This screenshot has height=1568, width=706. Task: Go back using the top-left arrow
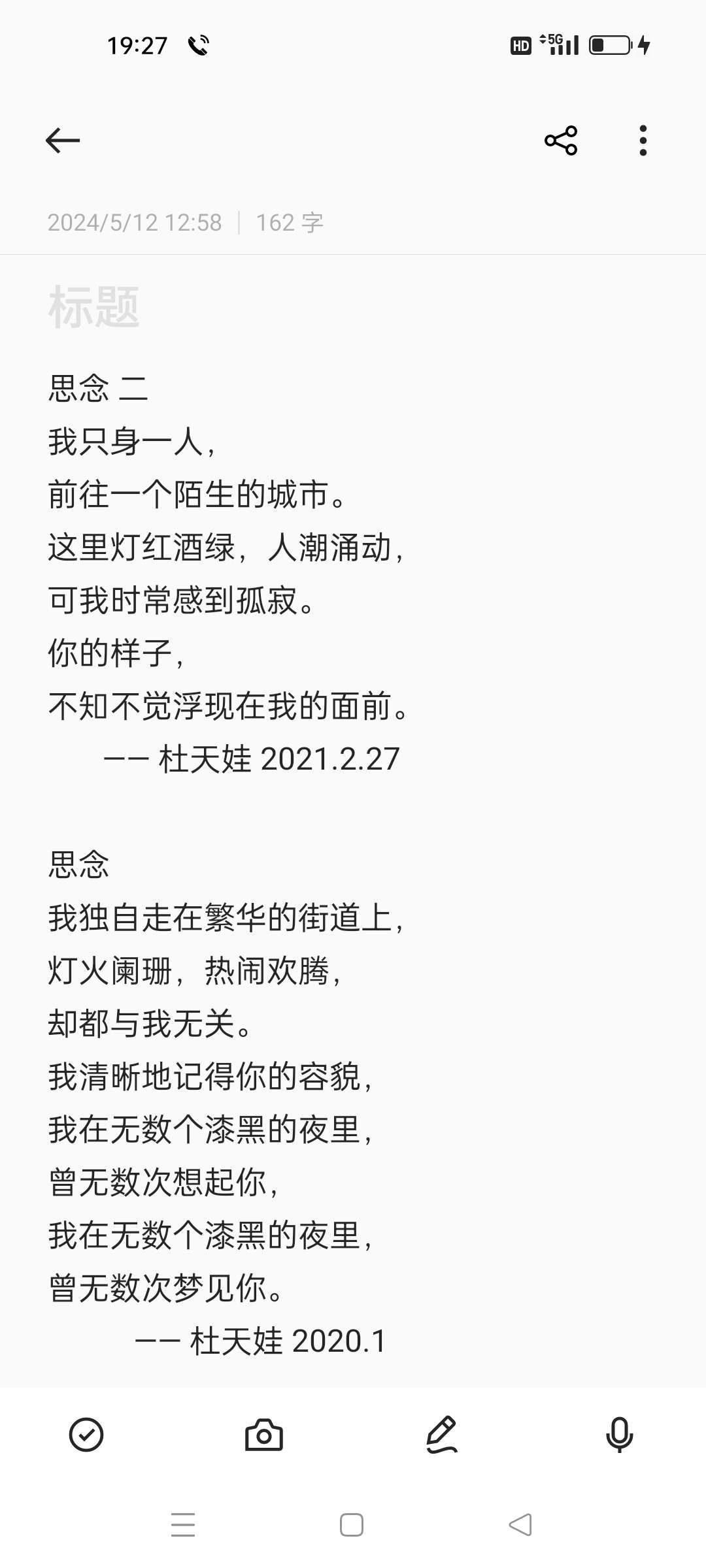pyautogui.click(x=63, y=140)
